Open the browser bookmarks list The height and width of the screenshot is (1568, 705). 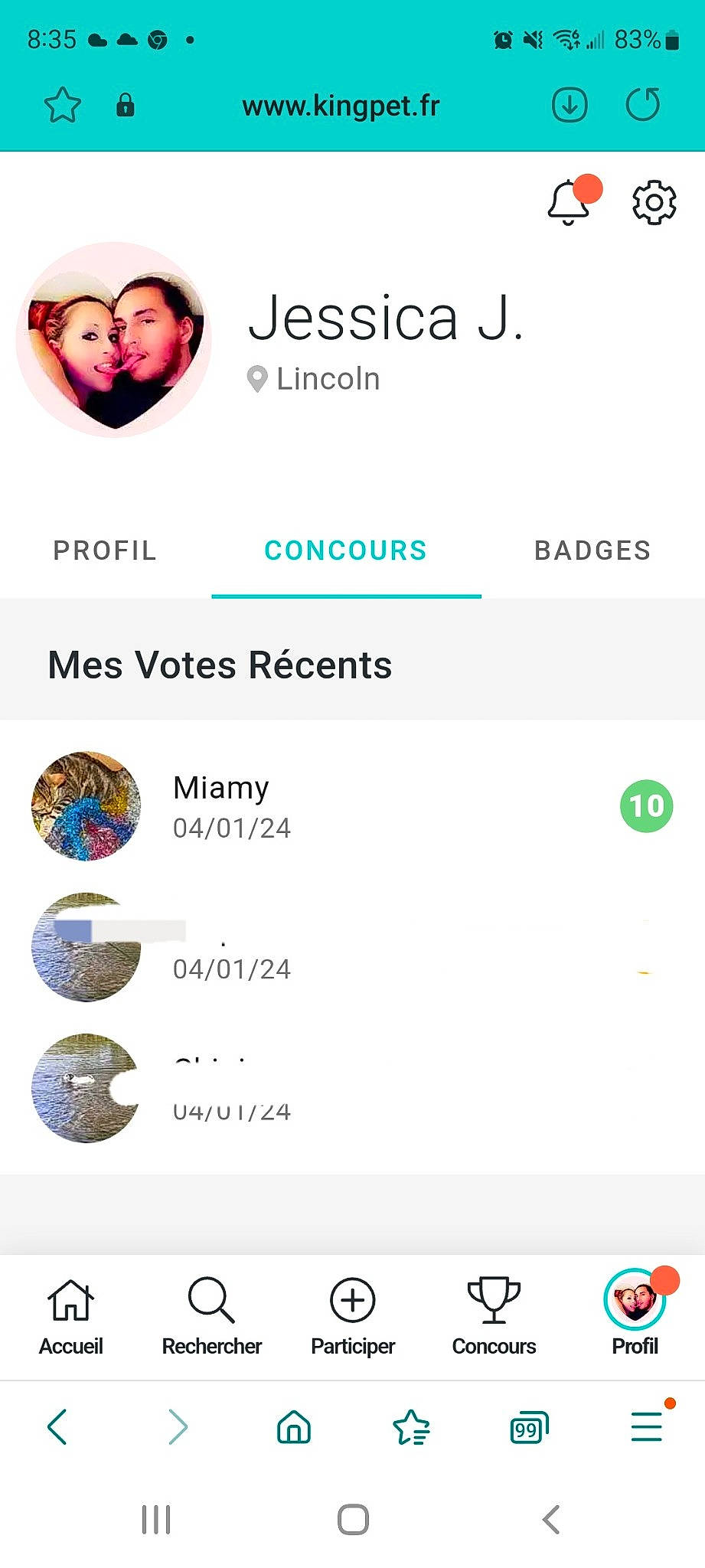(412, 1428)
